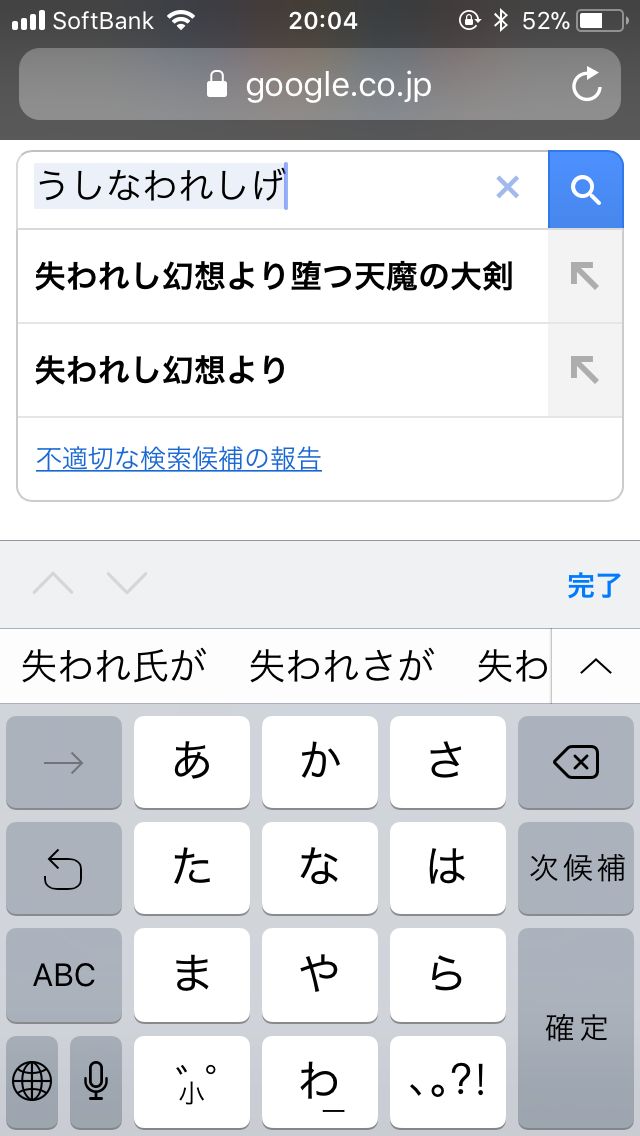
Task: Switch keyboard to ABC mode
Action: (64, 975)
